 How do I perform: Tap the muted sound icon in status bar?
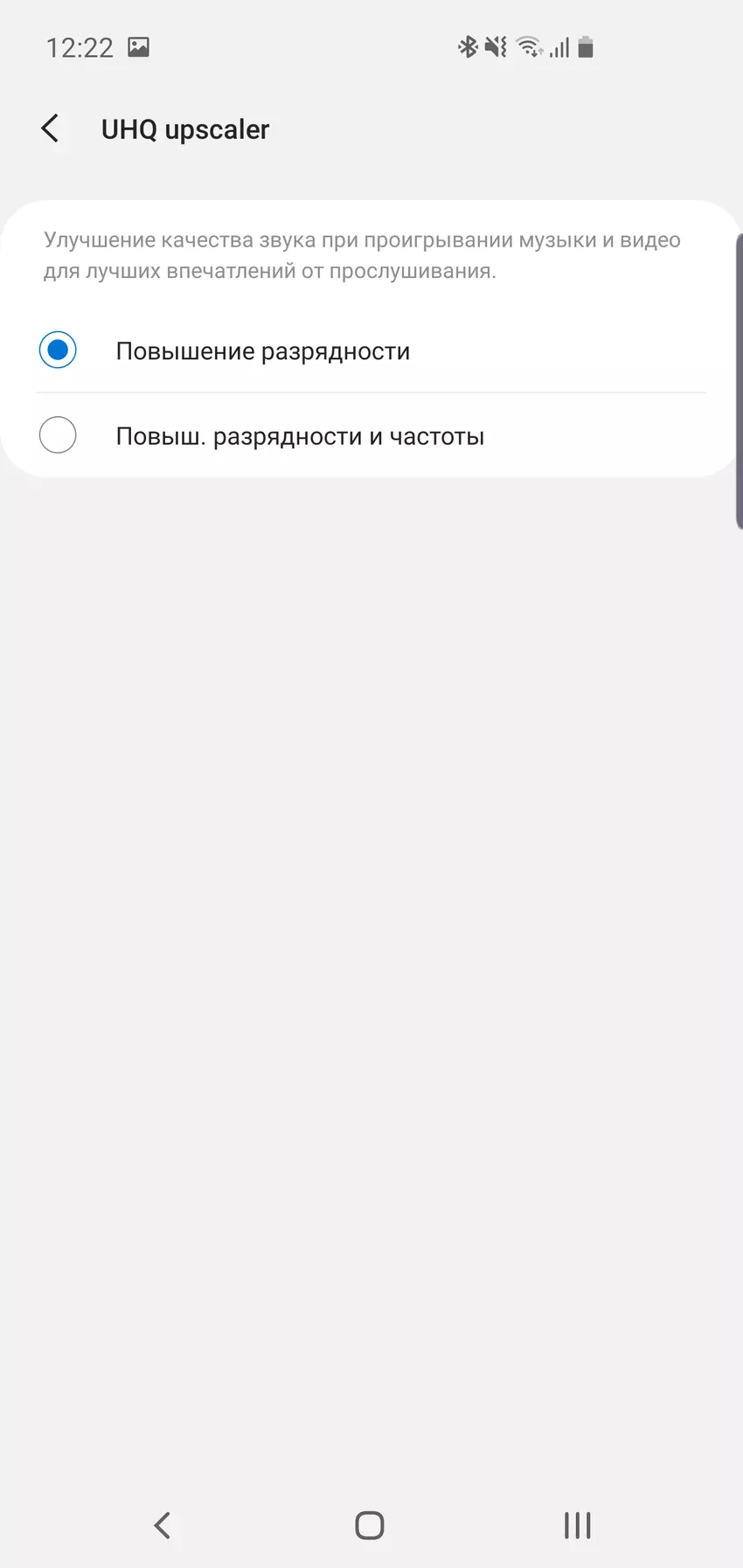point(494,46)
